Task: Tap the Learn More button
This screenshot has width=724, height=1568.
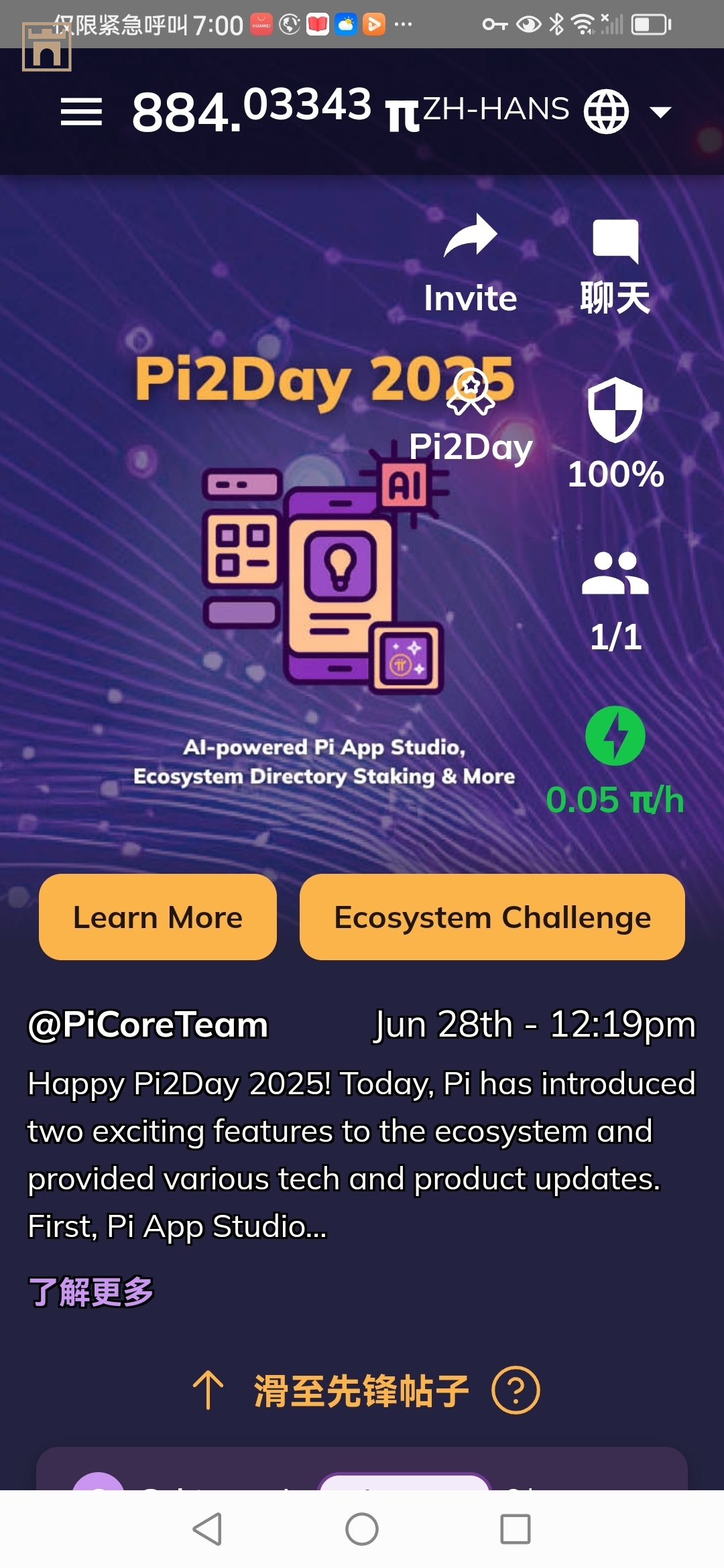Action: [158, 917]
